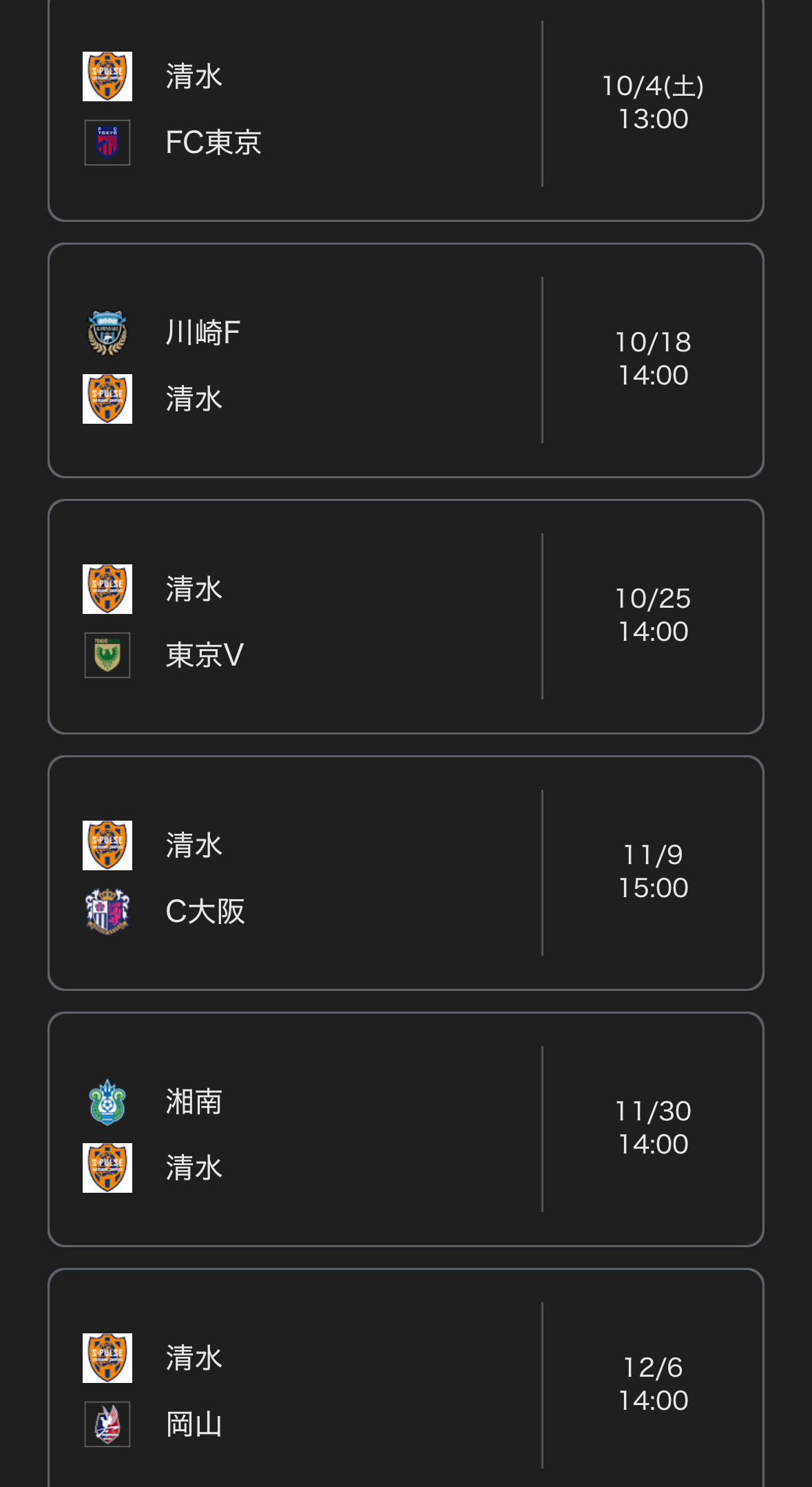Open the 湘南 vs 清水 fixture card
The width and height of the screenshot is (812, 1487).
coord(405,1129)
